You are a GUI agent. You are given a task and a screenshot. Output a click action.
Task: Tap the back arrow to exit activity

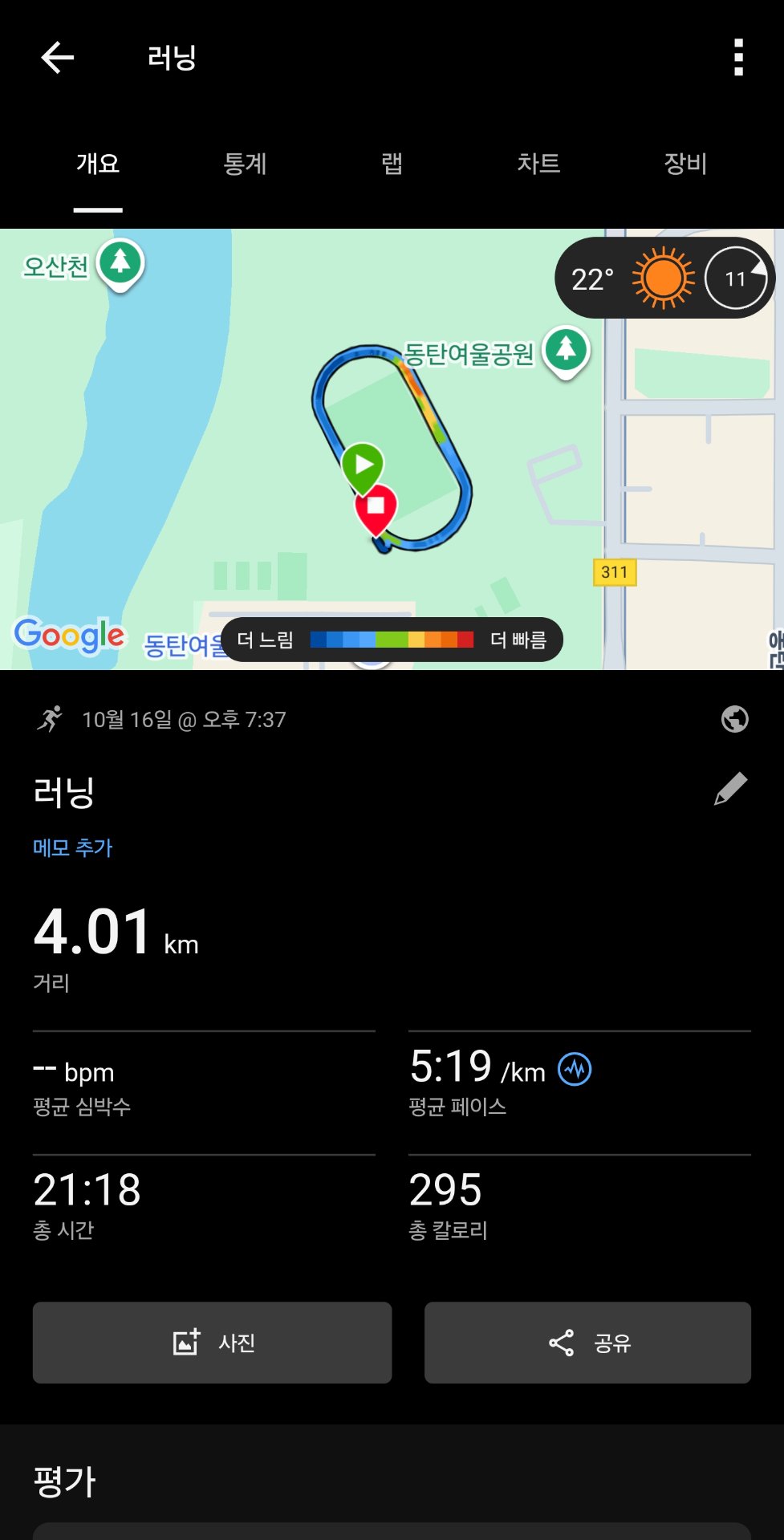[x=56, y=57]
